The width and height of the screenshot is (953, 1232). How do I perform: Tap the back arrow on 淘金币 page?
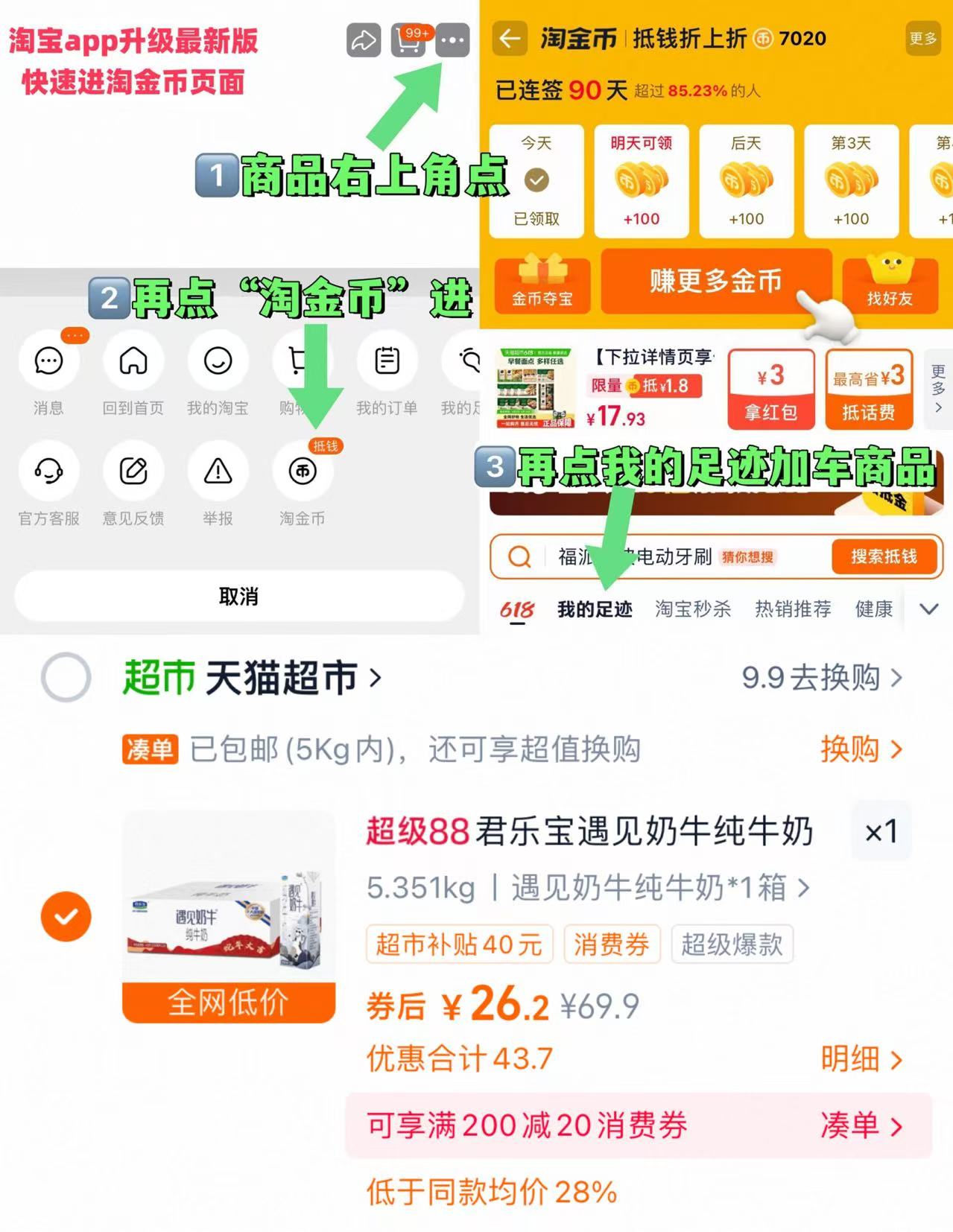(x=510, y=39)
